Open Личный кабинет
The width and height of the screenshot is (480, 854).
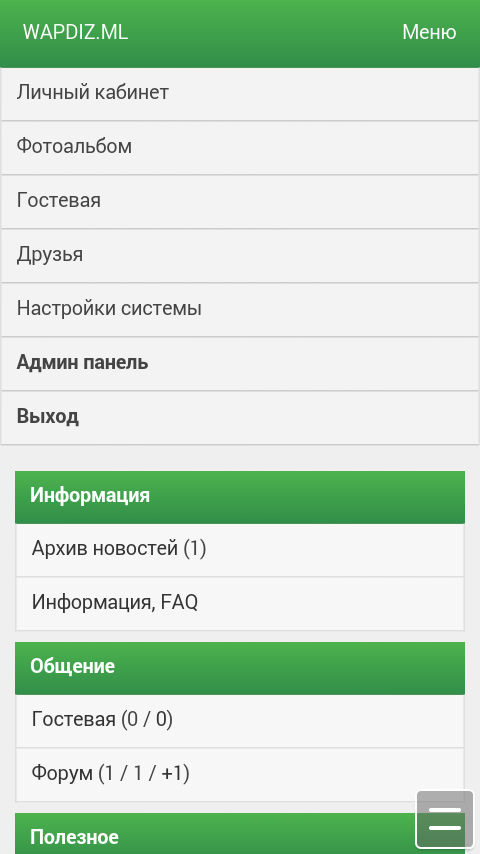tap(240, 93)
